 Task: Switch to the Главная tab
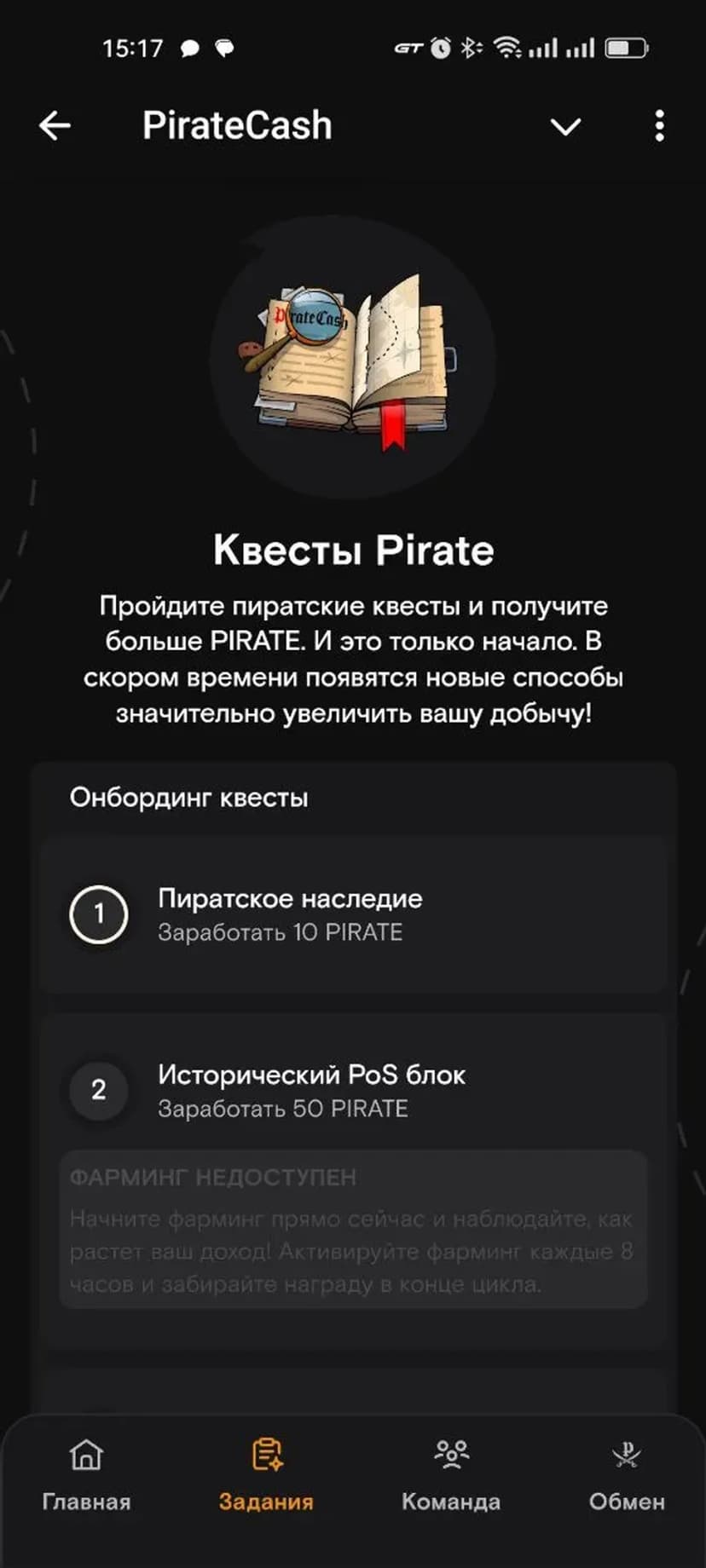point(86,1476)
